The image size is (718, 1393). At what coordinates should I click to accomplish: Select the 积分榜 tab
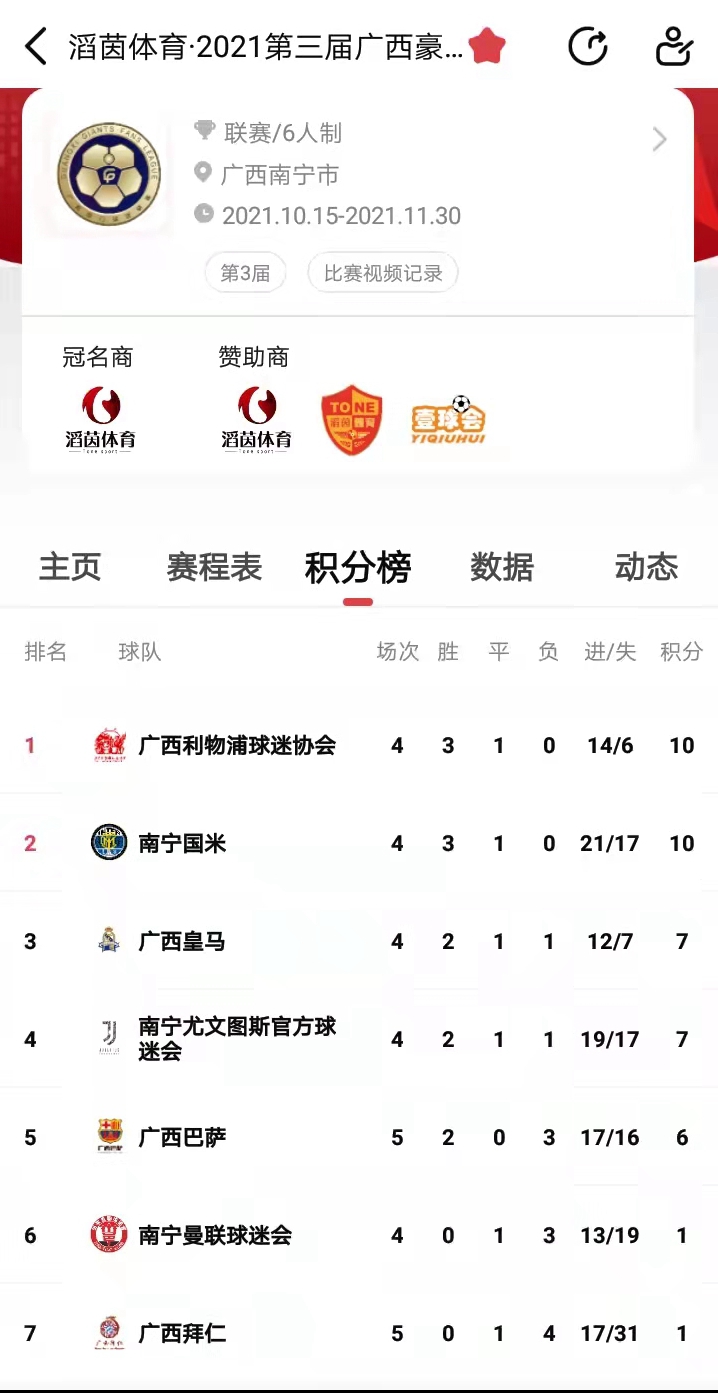tap(358, 567)
